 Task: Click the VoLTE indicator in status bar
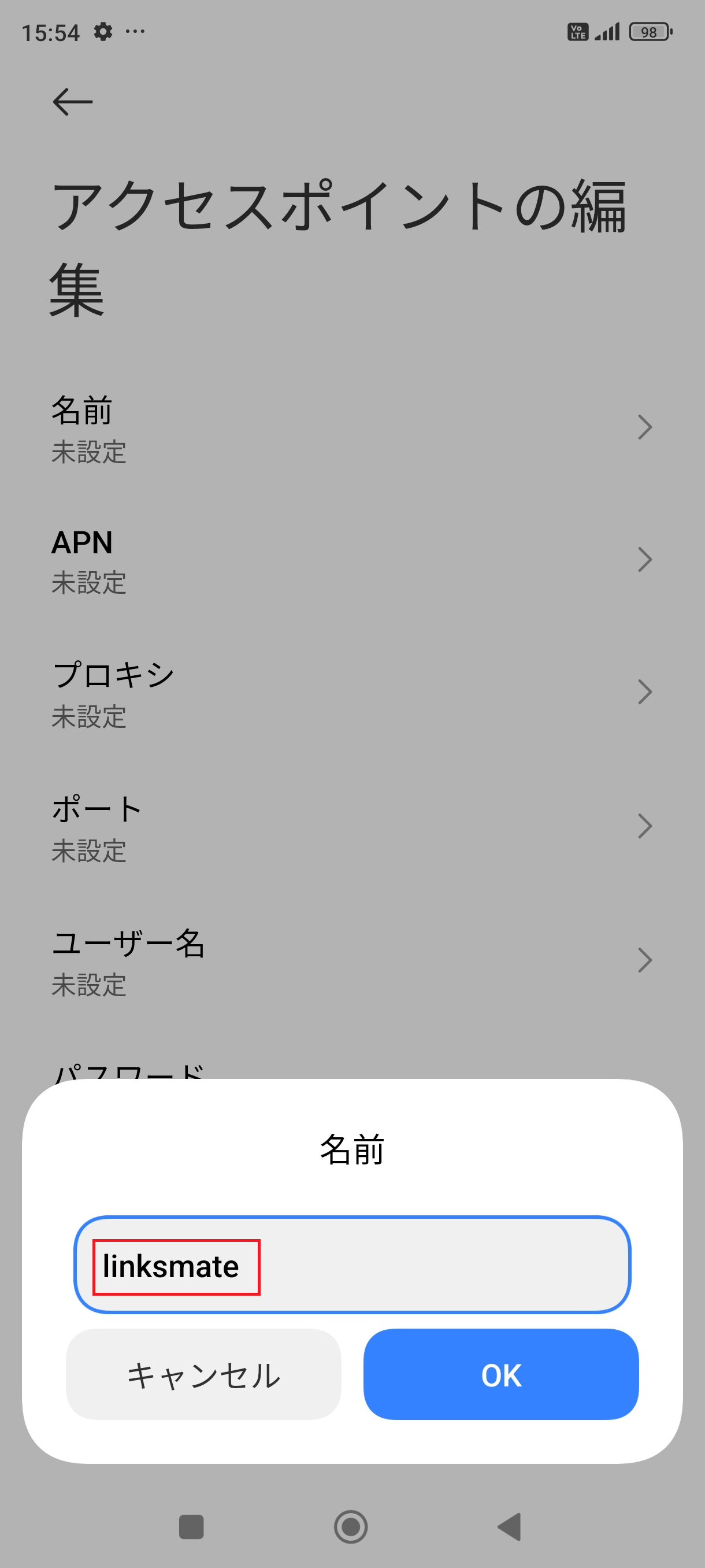click(x=577, y=31)
